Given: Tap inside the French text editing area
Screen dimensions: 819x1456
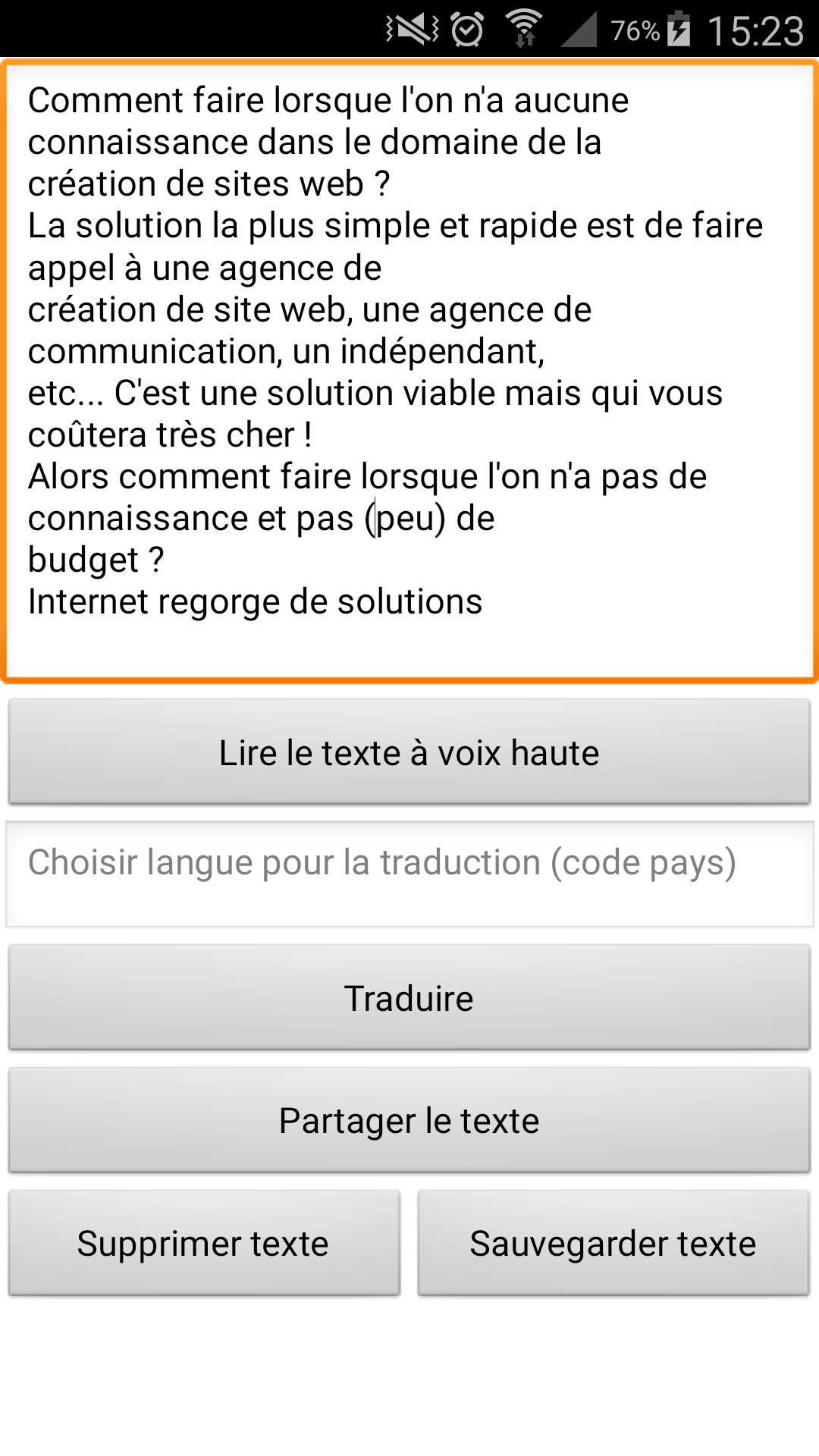Looking at the screenshot, I should point(409,371).
